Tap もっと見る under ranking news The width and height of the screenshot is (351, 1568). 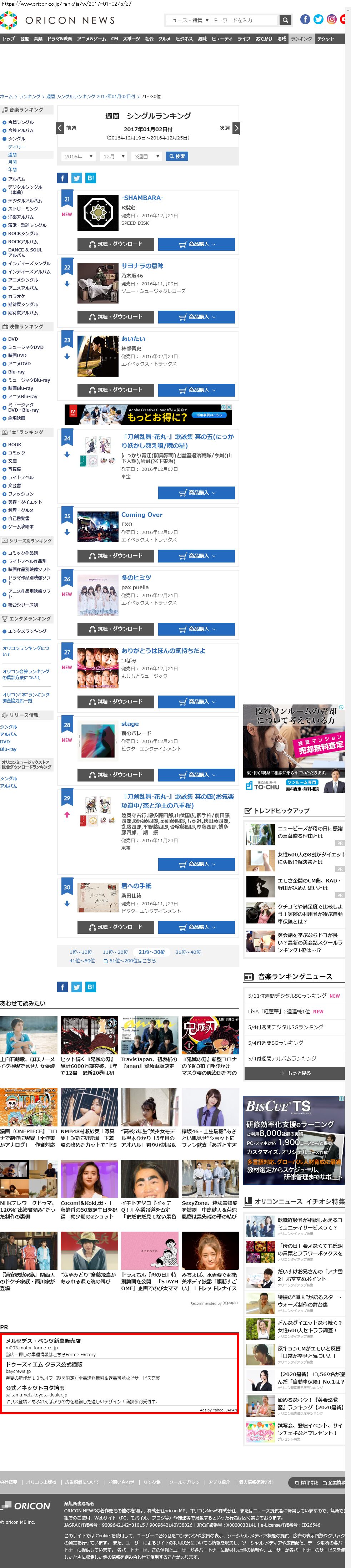click(x=295, y=1073)
